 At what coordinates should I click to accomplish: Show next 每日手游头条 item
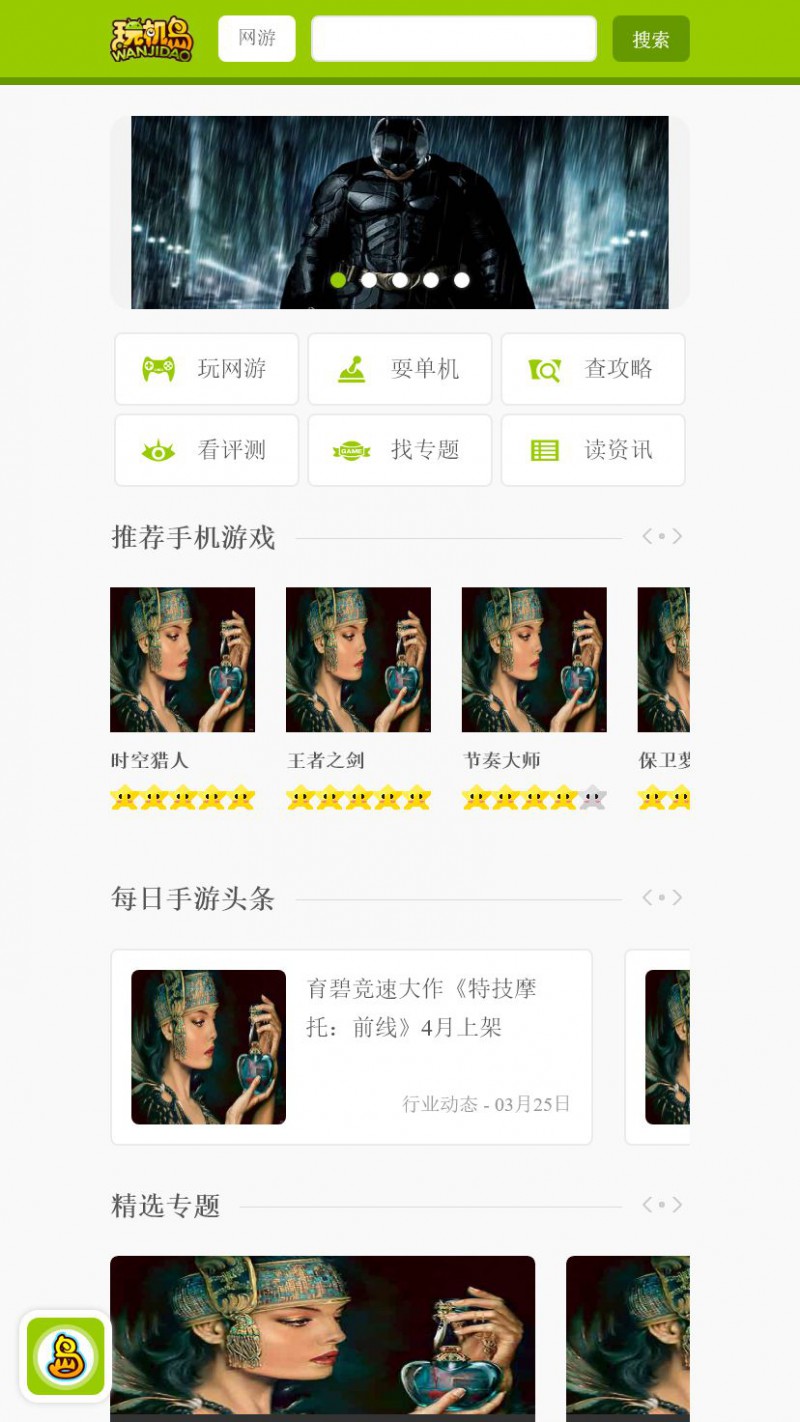[x=678, y=898]
